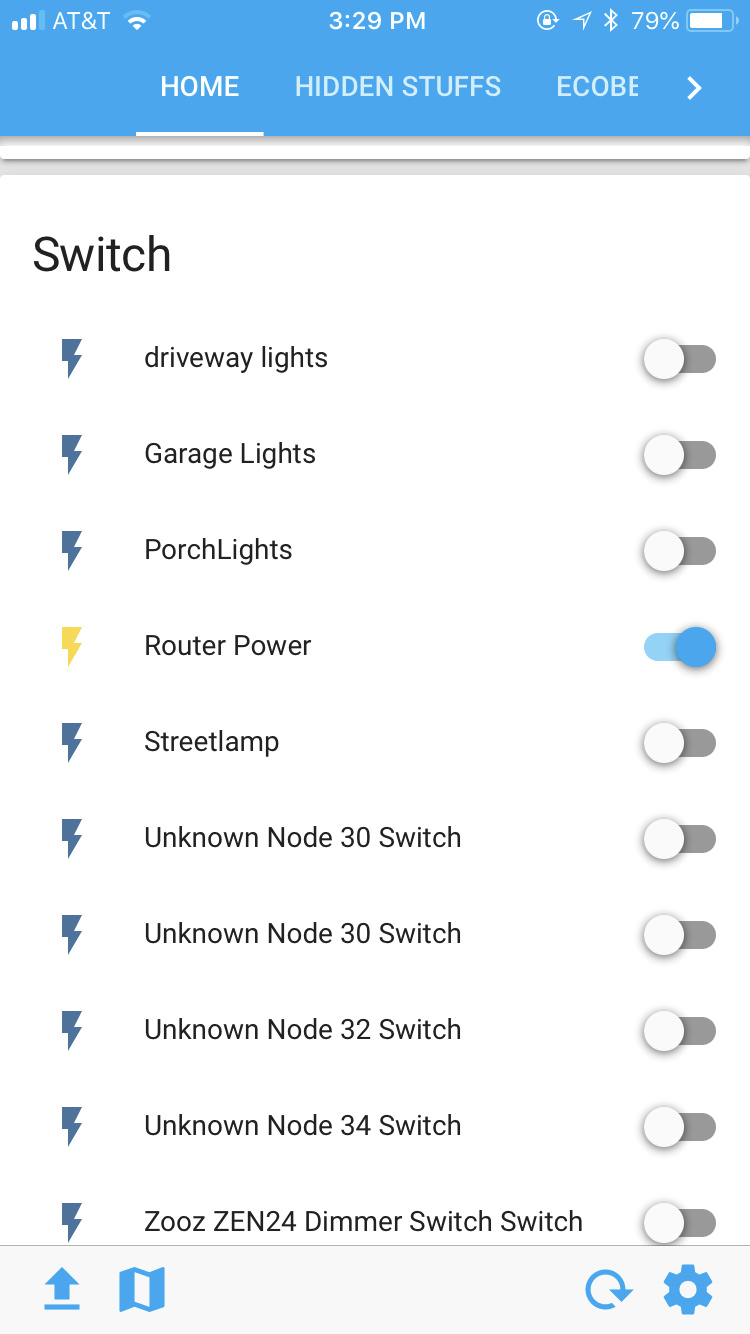Expand more tabs with the right chevron
The width and height of the screenshot is (750, 1334).
(694, 87)
